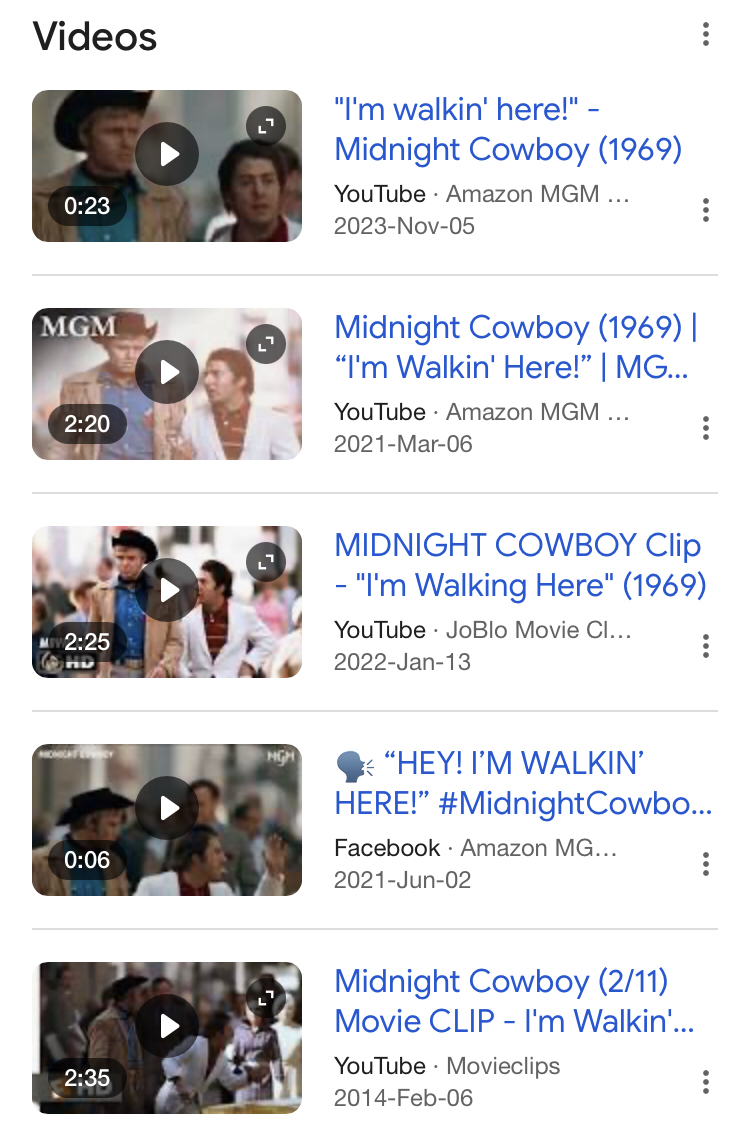Open more options for the 2021-Jun-02 video
This screenshot has width=750, height=1136.
click(706, 864)
